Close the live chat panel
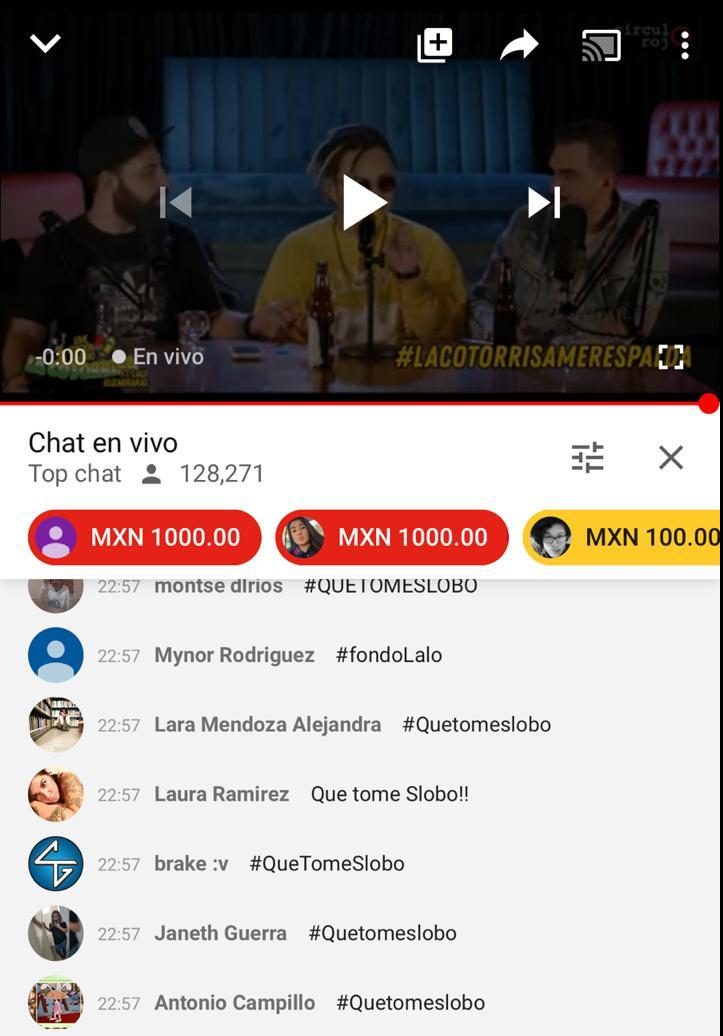Screen dimensions: 723x1036 [671, 457]
